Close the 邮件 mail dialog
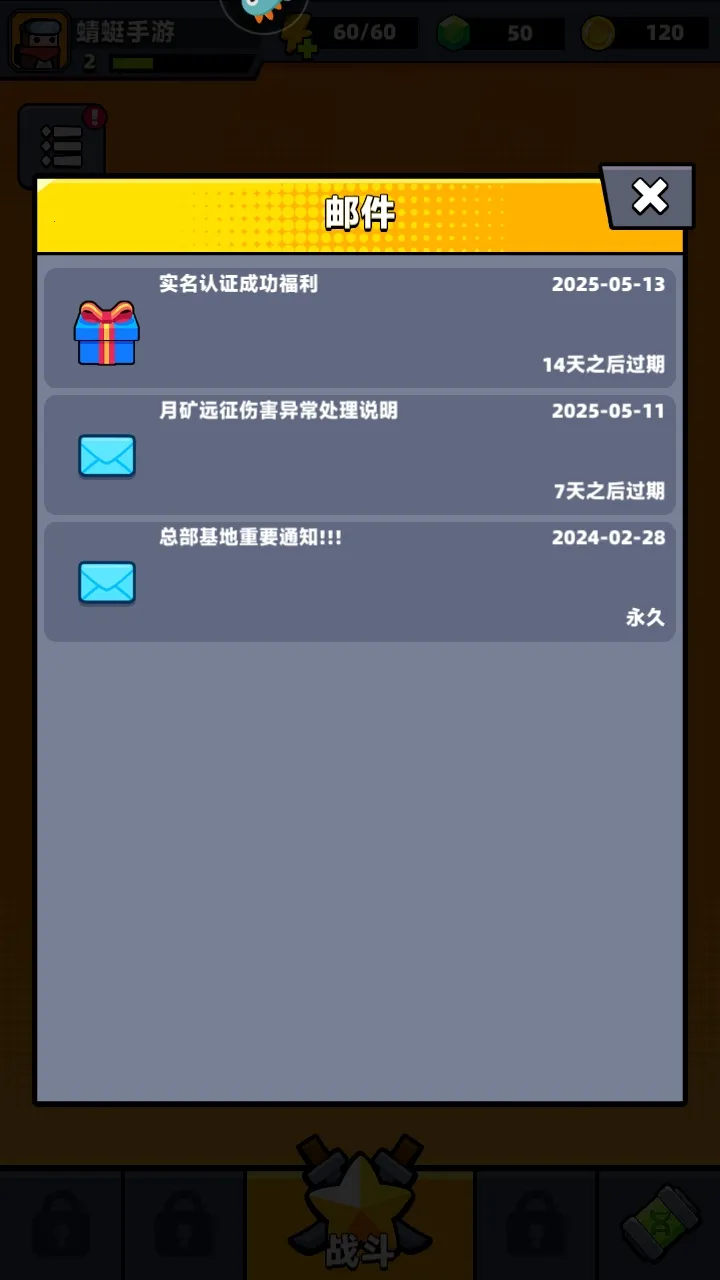The width and height of the screenshot is (720, 1280). pyautogui.click(x=649, y=197)
